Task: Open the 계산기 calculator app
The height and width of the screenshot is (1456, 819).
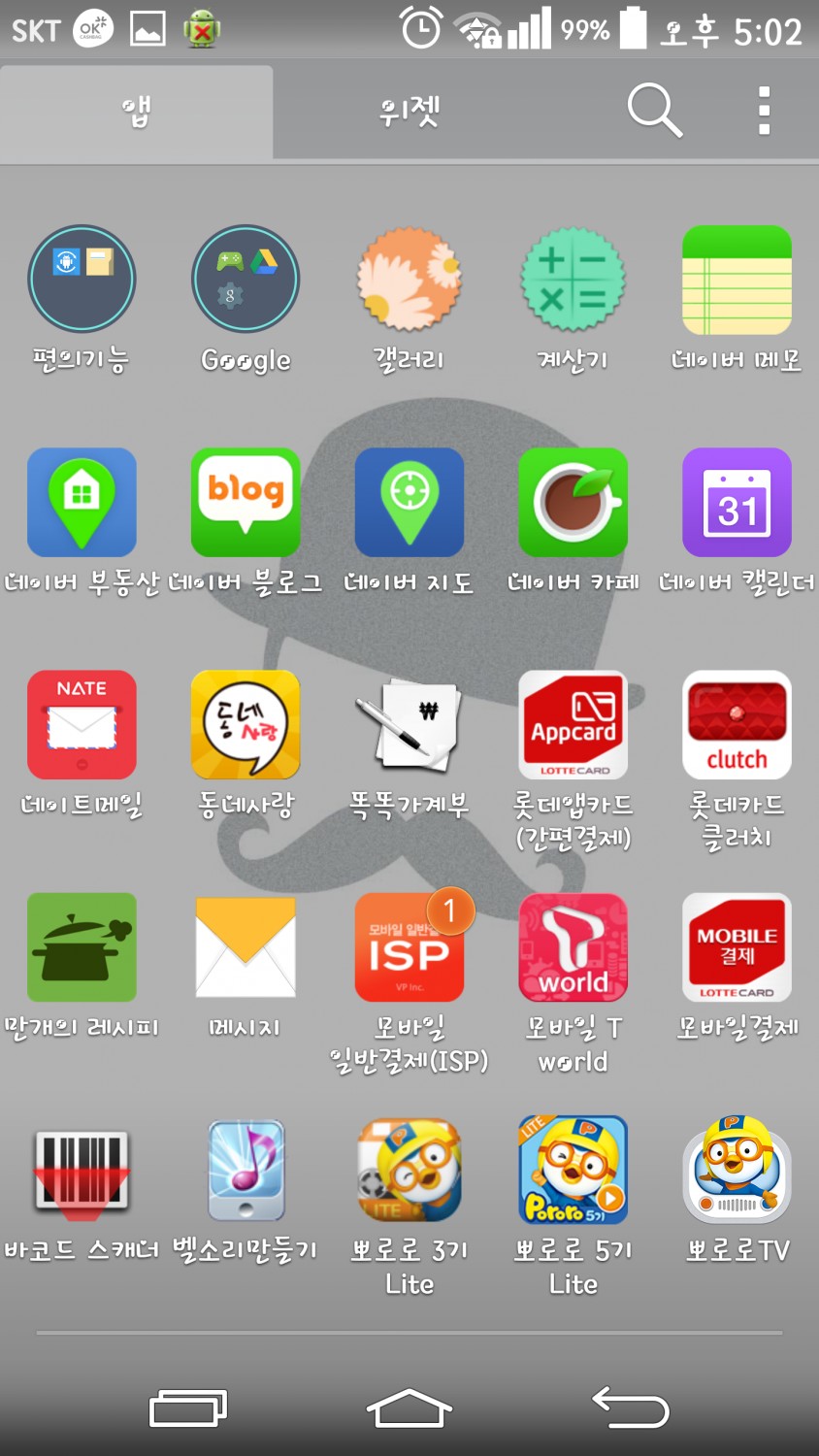Action: 573,280
